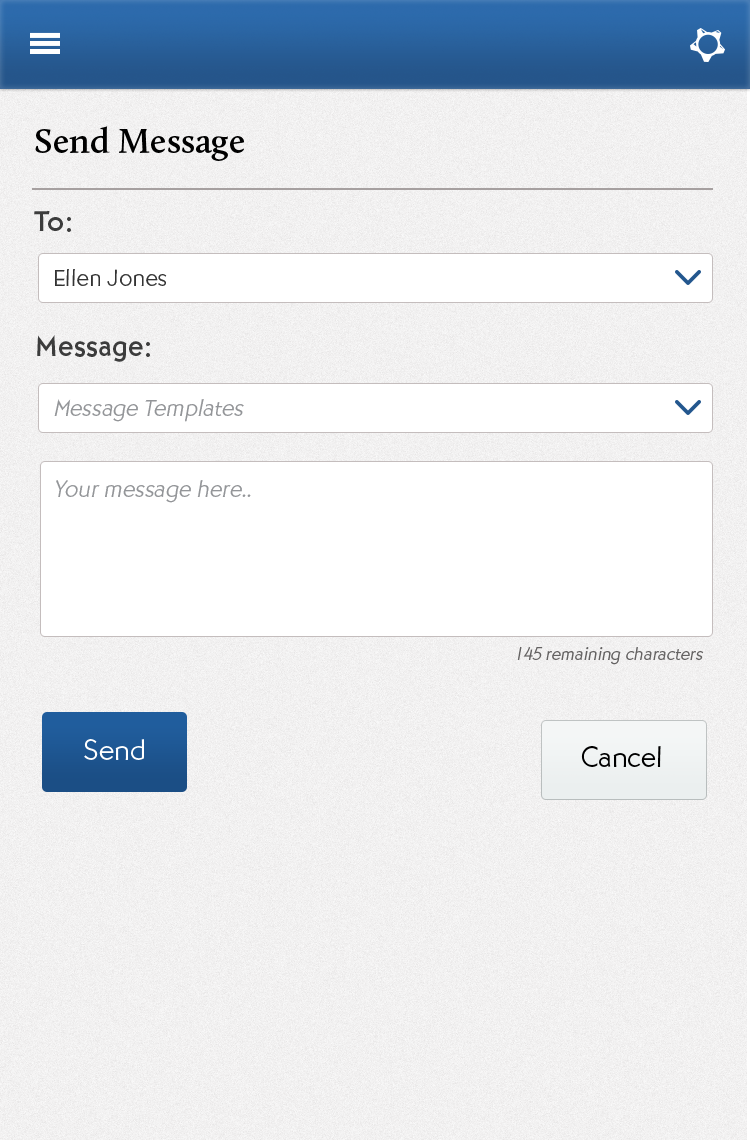
Task: Cancel composing the message
Action: point(623,759)
